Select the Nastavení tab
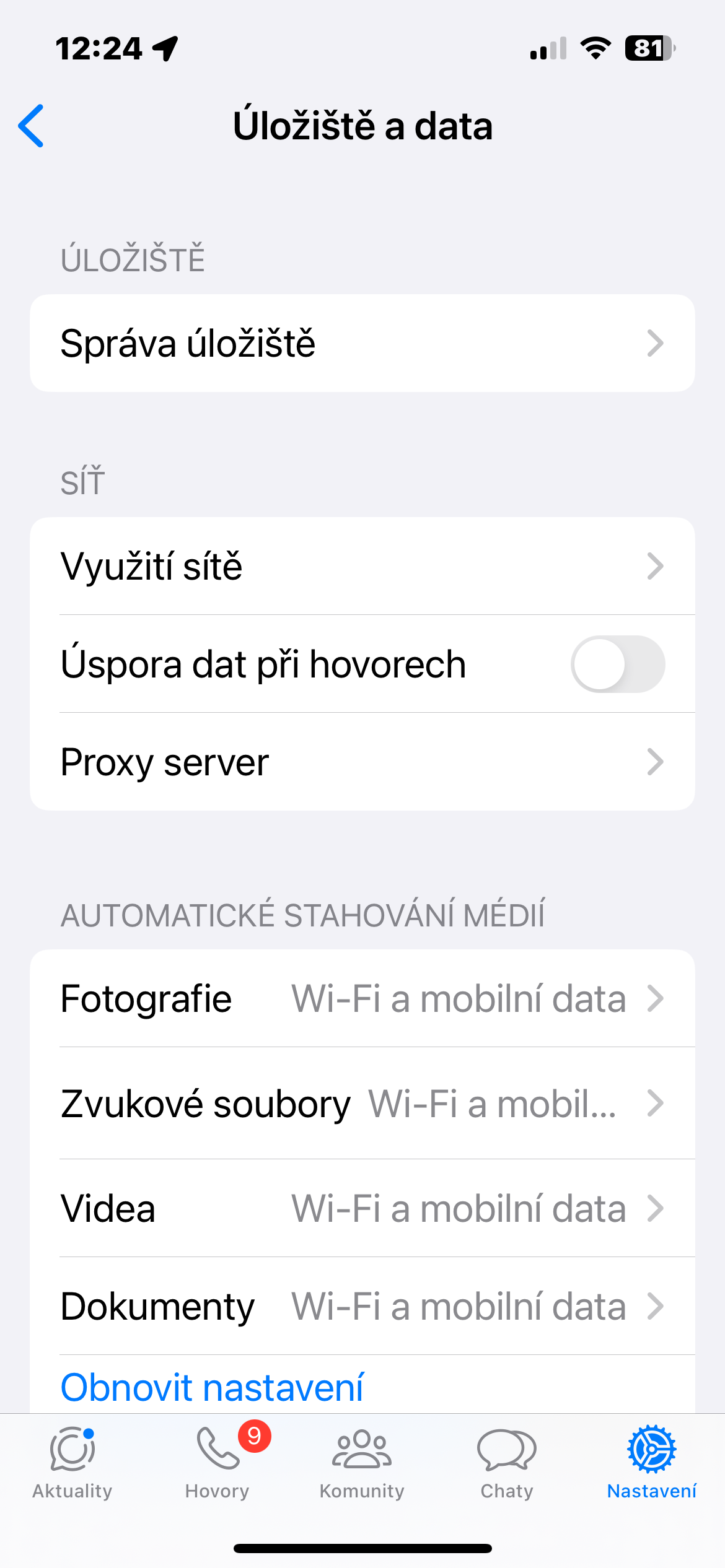Viewport: 725px width, 1568px height. [x=651, y=1462]
